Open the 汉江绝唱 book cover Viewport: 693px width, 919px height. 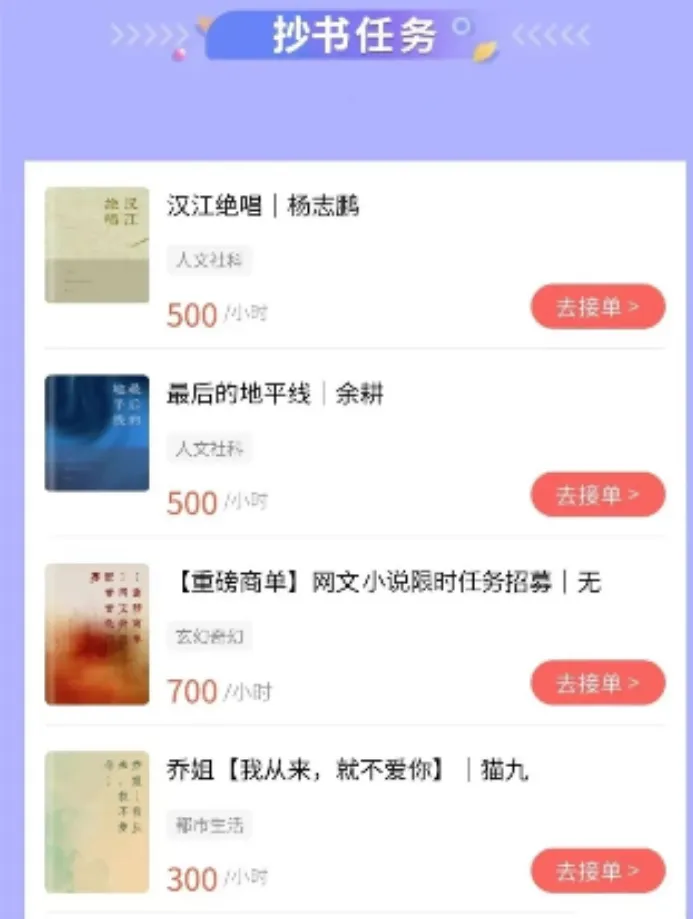coord(97,245)
